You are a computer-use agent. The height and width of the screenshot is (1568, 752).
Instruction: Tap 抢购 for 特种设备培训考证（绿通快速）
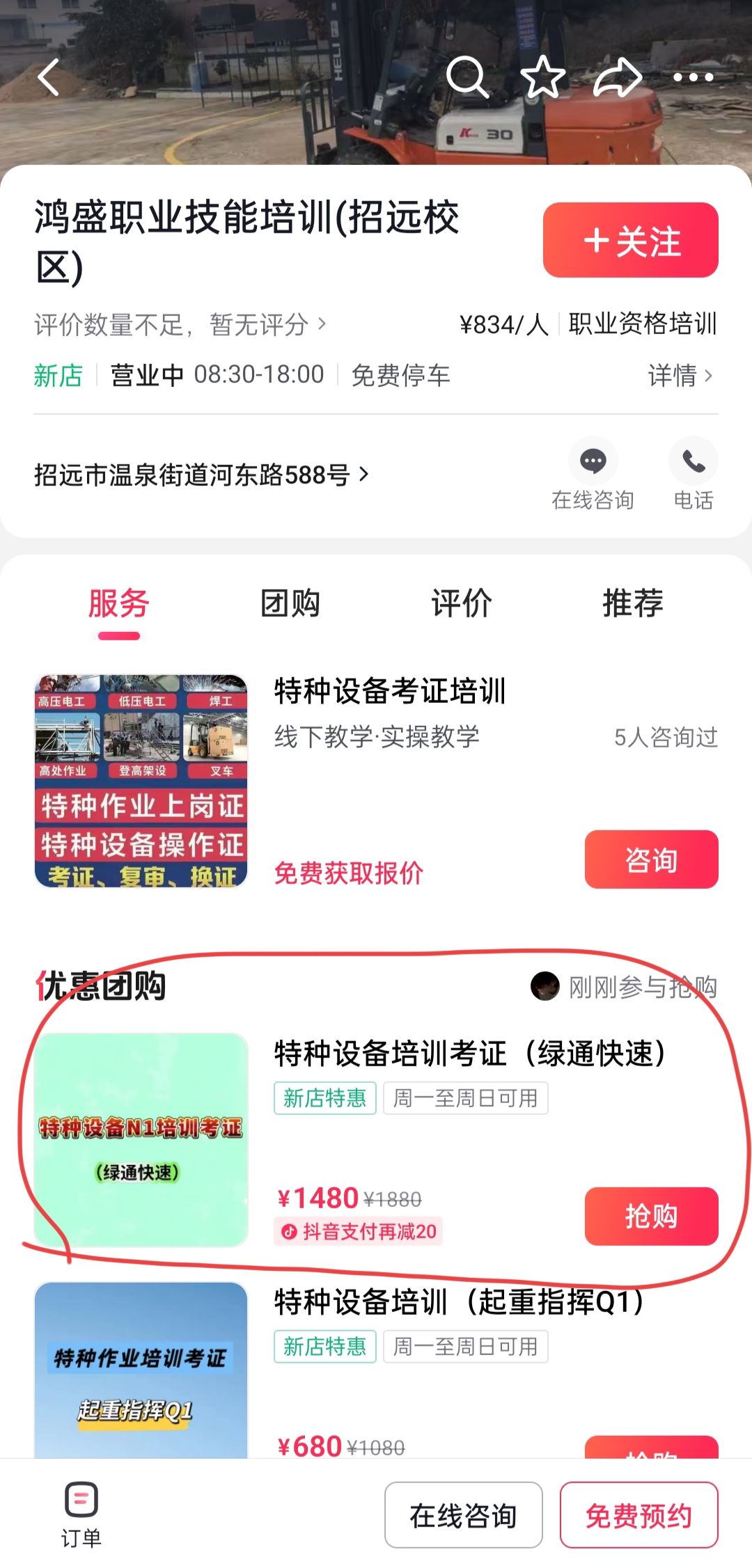[x=651, y=1216]
